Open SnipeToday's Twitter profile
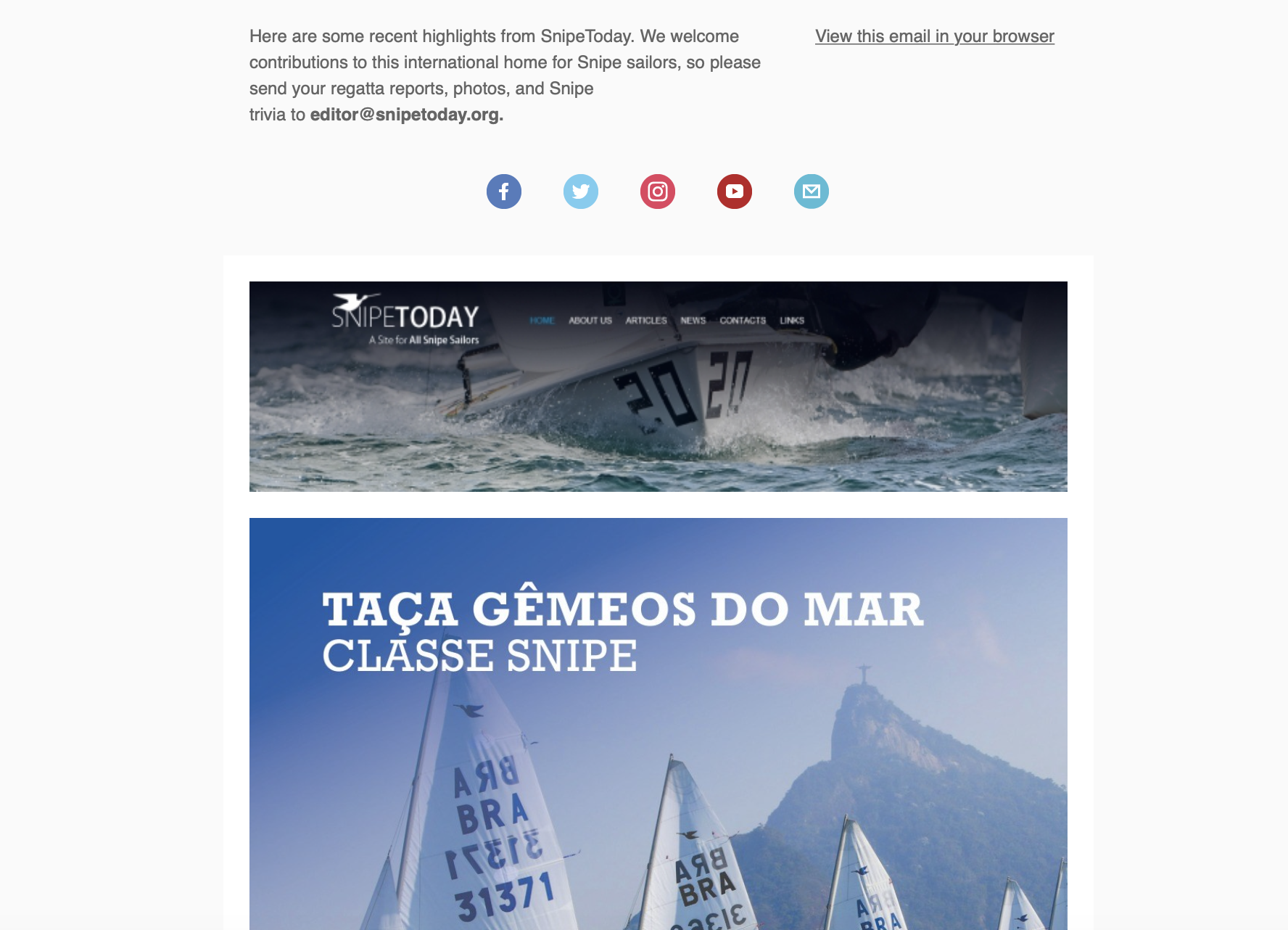This screenshot has height=930, width=1288. pyautogui.click(x=581, y=192)
